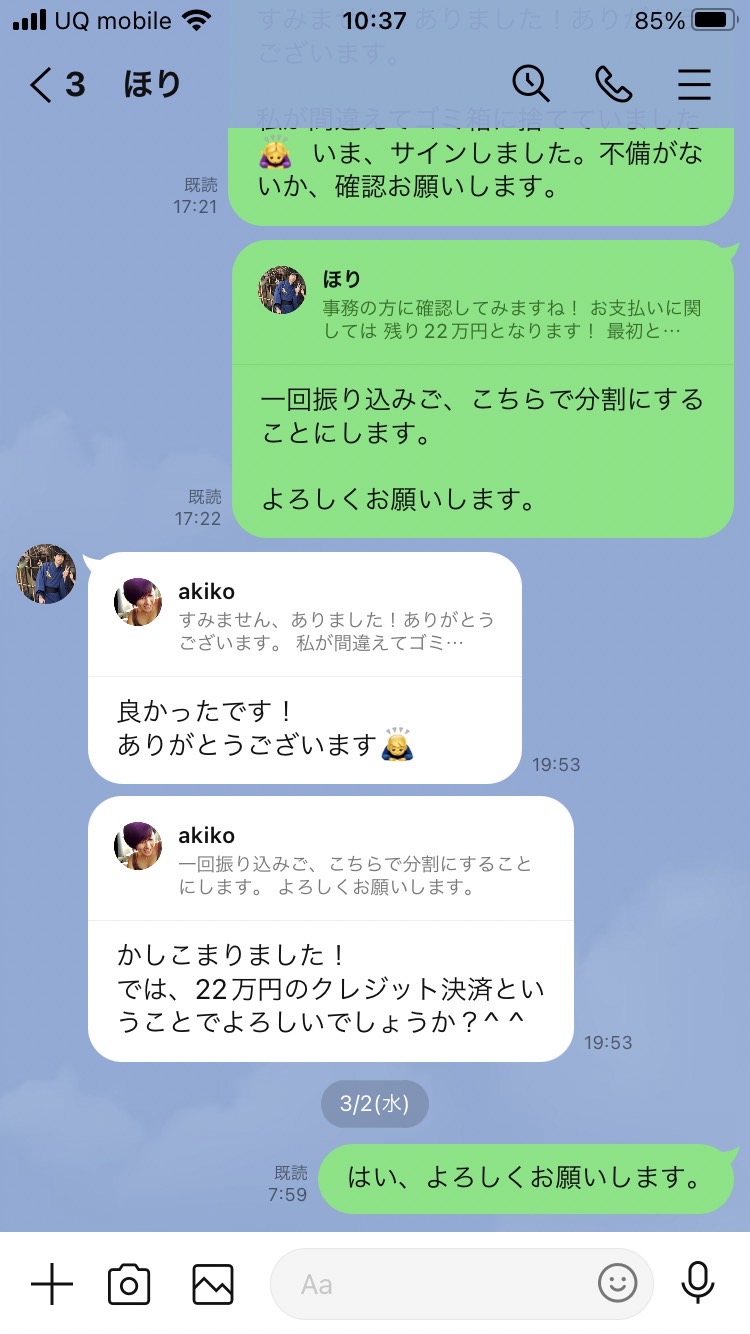Launch the camera from chat
The image size is (750, 1334).
[129, 1283]
